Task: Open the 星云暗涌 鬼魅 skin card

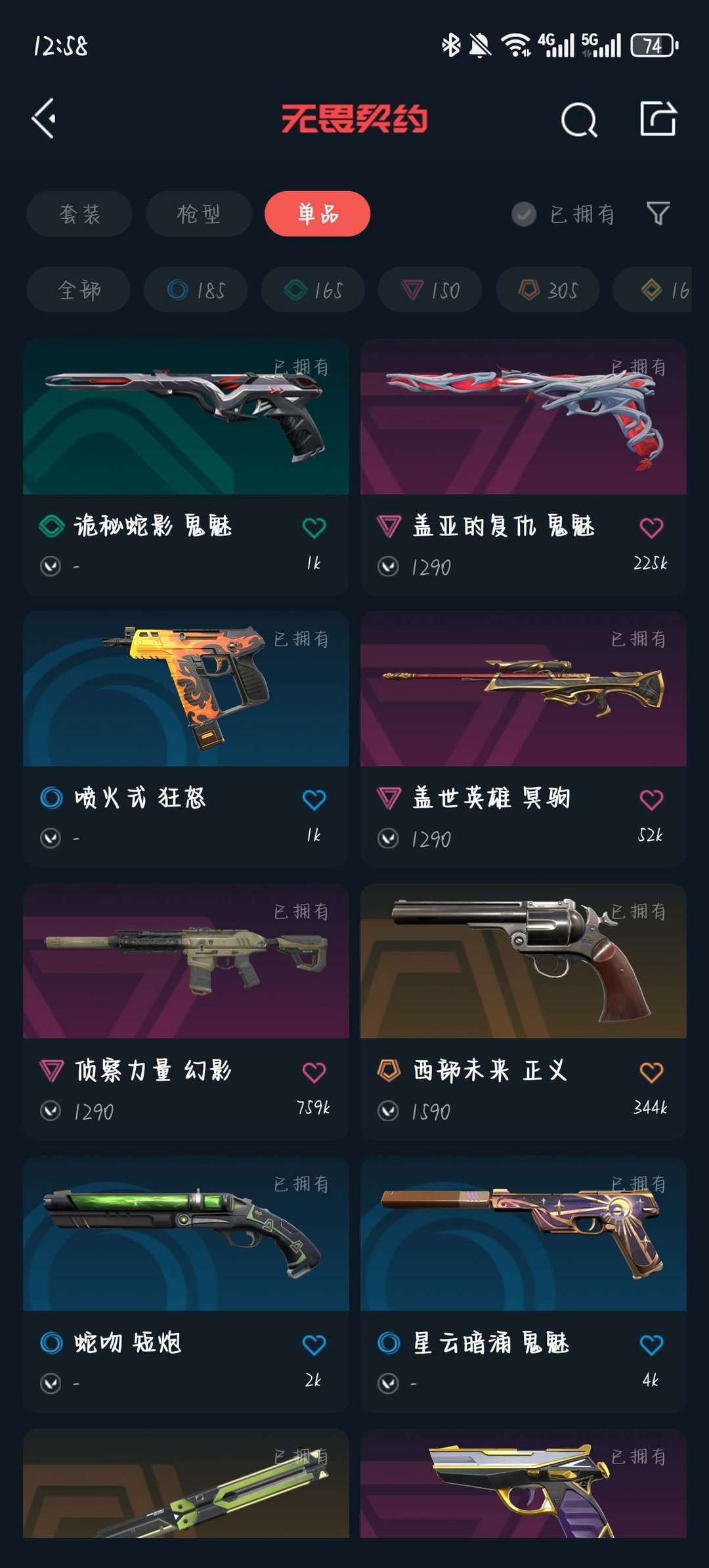Action: coord(523,1285)
